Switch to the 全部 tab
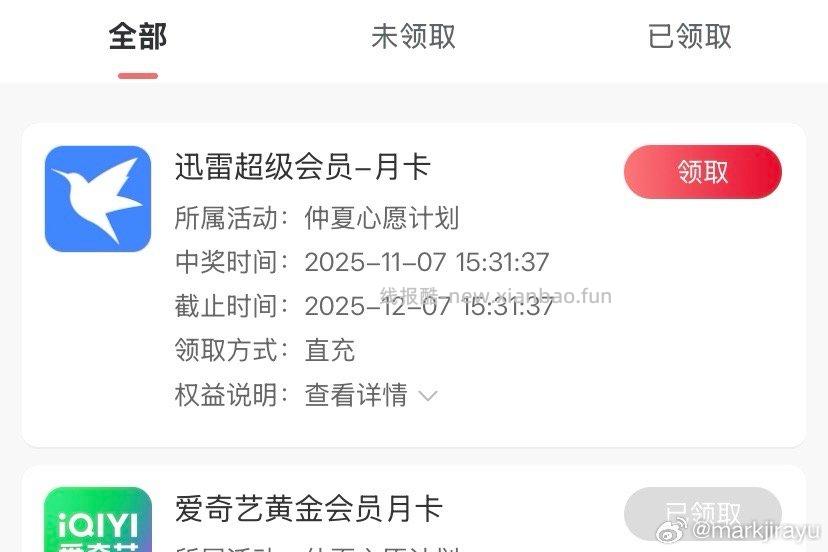This screenshot has height=552, width=828. [x=138, y=37]
